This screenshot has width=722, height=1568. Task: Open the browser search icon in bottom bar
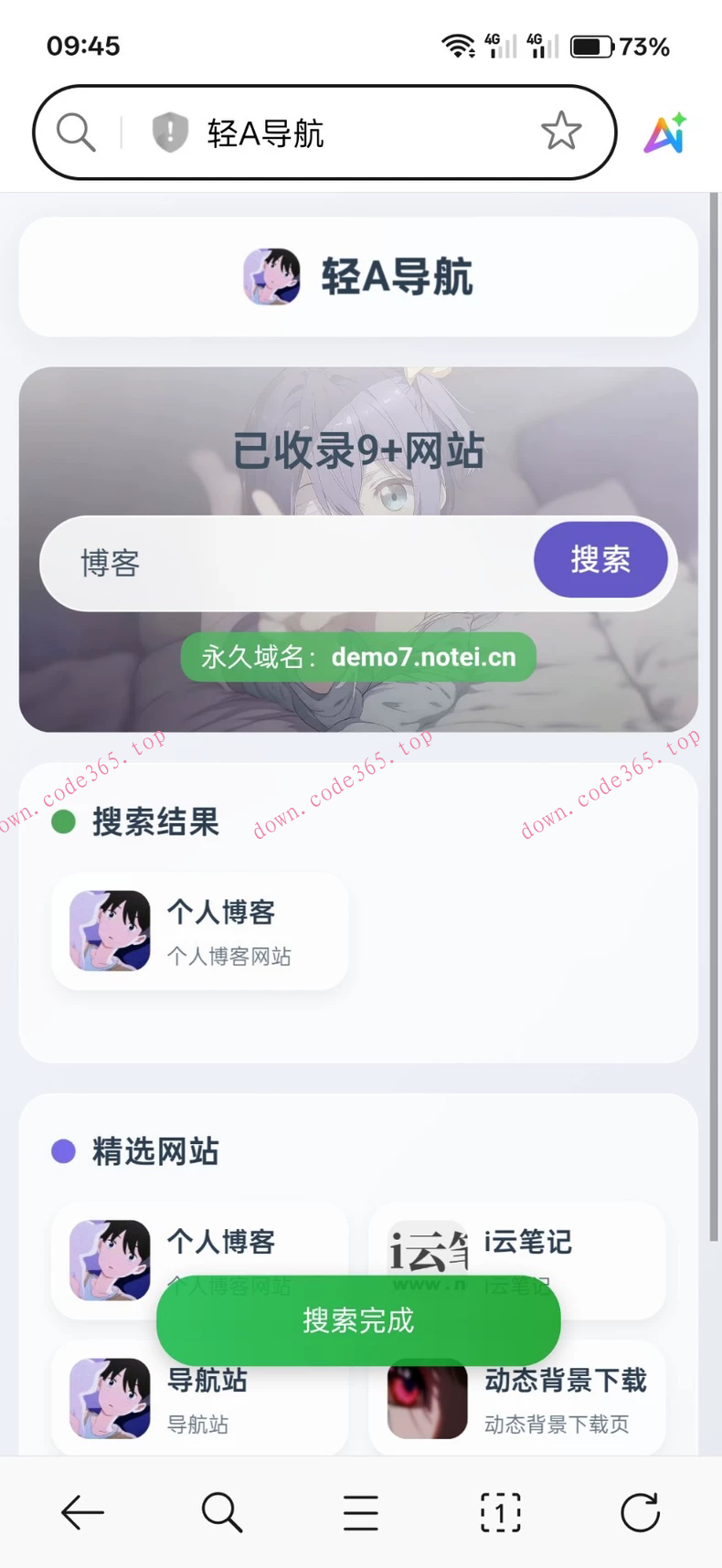pyautogui.click(x=221, y=1512)
